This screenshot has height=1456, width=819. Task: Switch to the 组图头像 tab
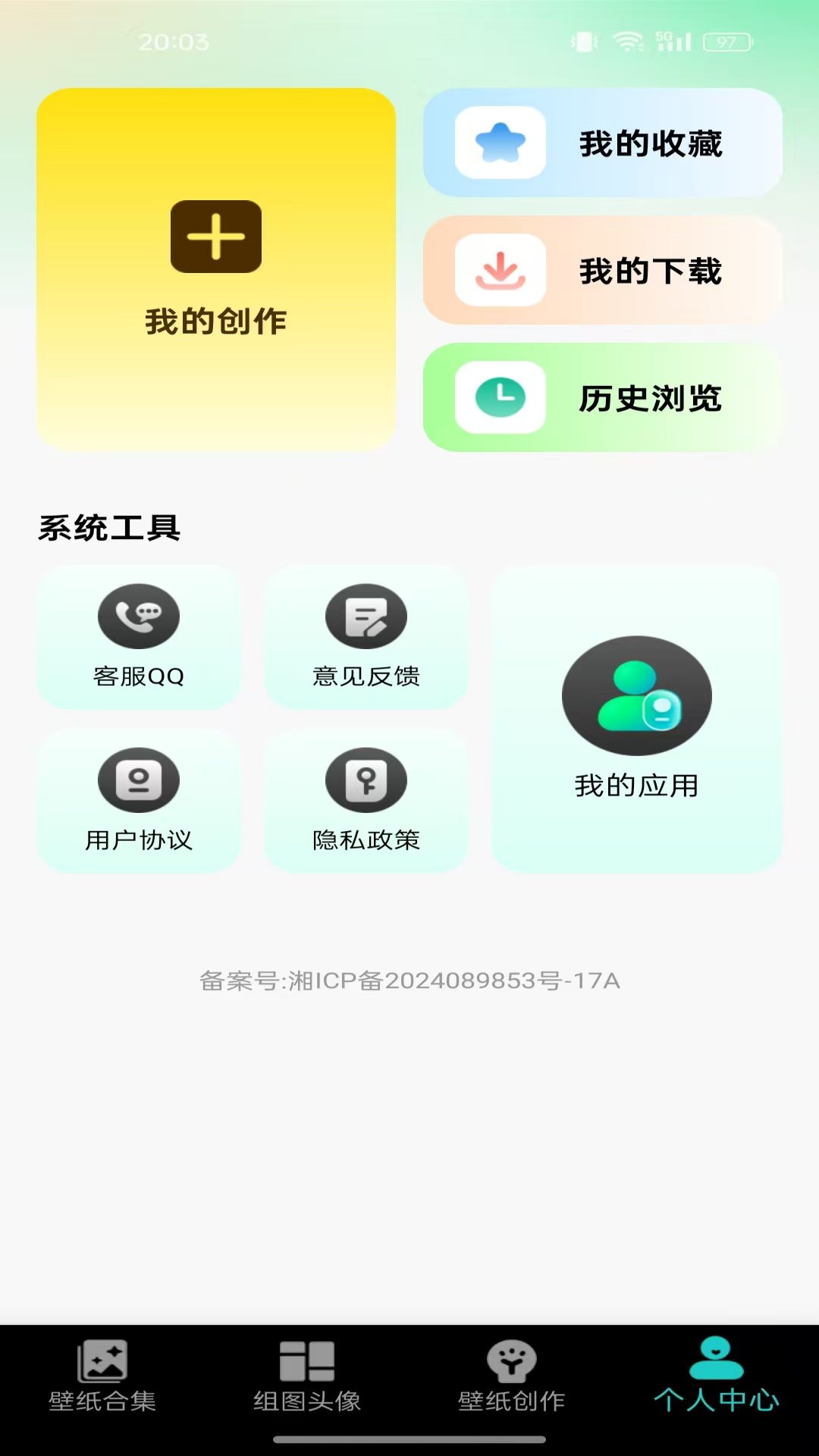(306, 1380)
